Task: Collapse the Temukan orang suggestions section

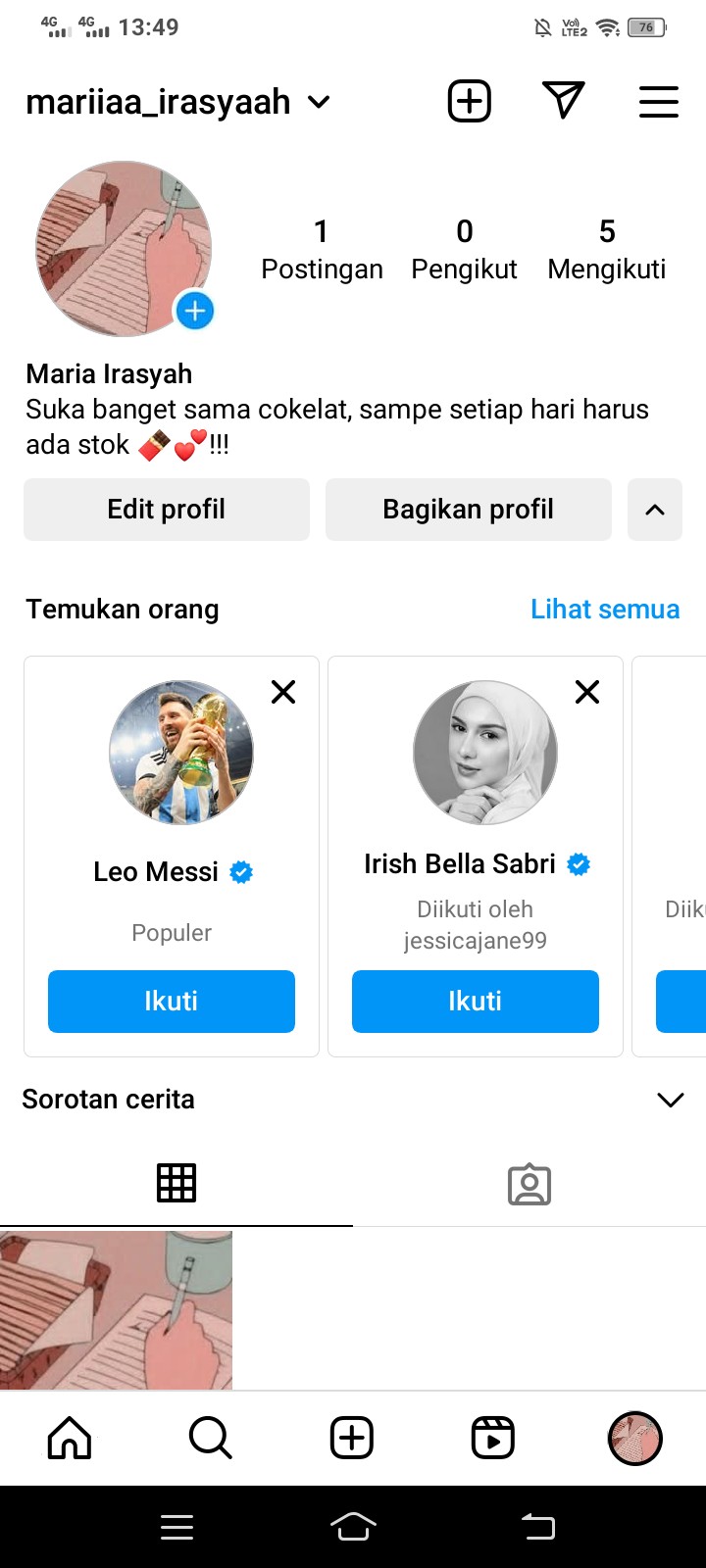Action: click(x=655, y=510)
